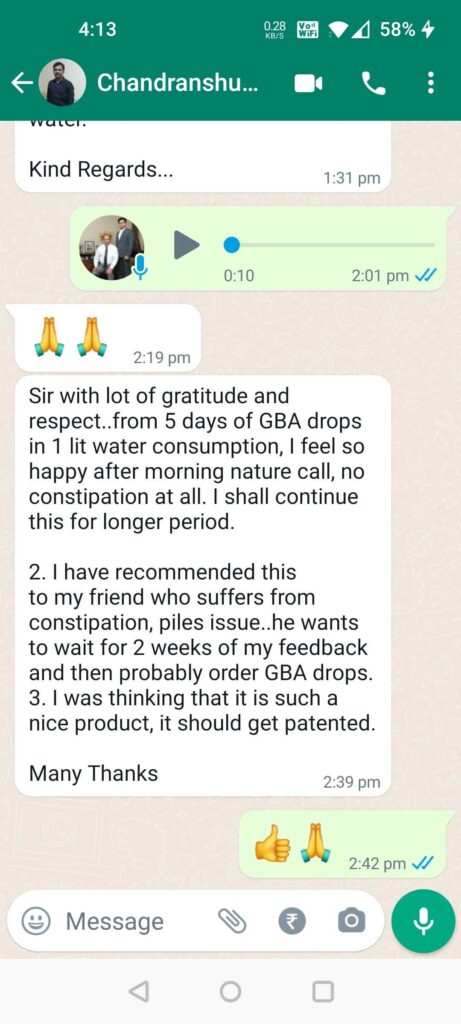Open recent apps
Image resolution: width=461 pixels, height=1024 pixels.
pos(323,991)
